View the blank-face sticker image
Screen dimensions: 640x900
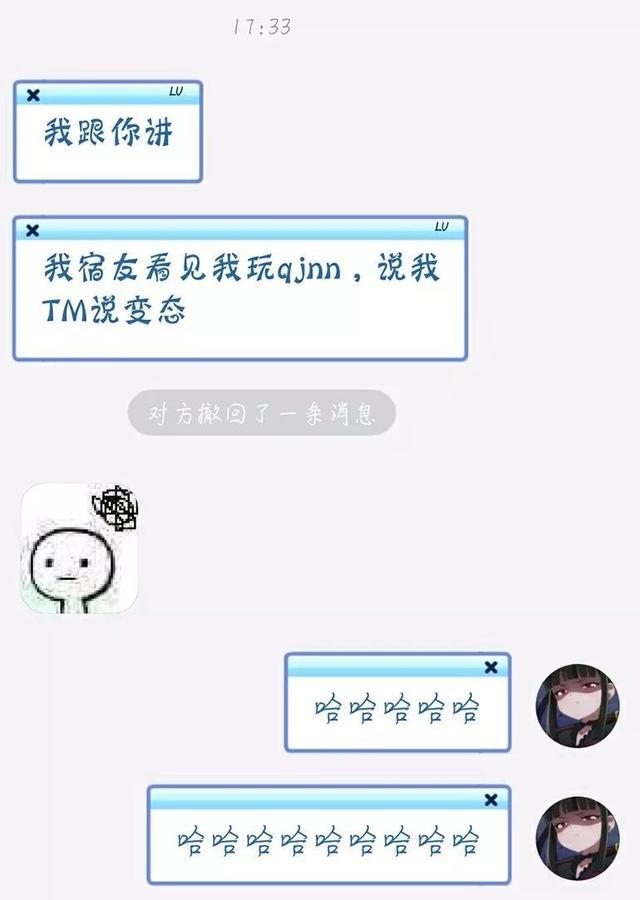point(80,548)
